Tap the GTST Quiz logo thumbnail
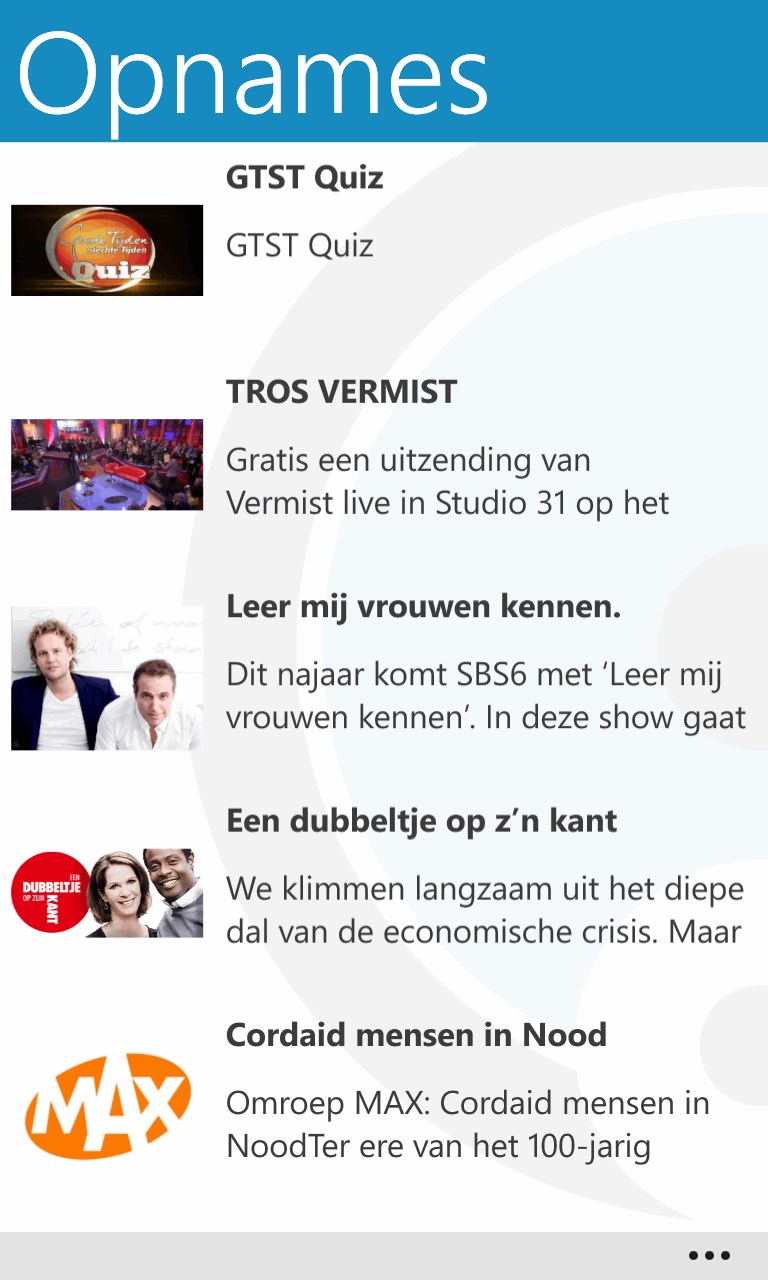This screenshot has height=1280, width=768. point(106,250)
